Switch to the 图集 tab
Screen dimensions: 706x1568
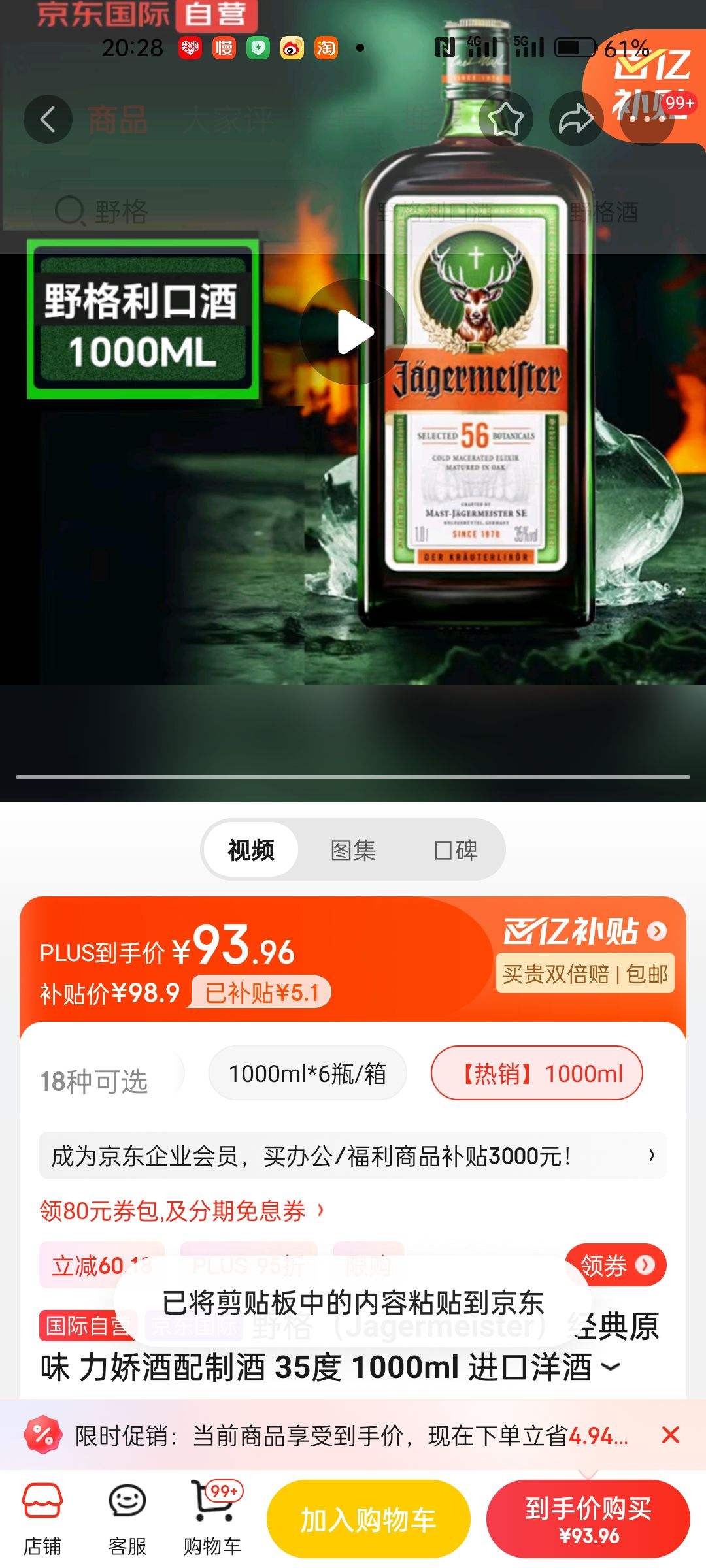354,851
